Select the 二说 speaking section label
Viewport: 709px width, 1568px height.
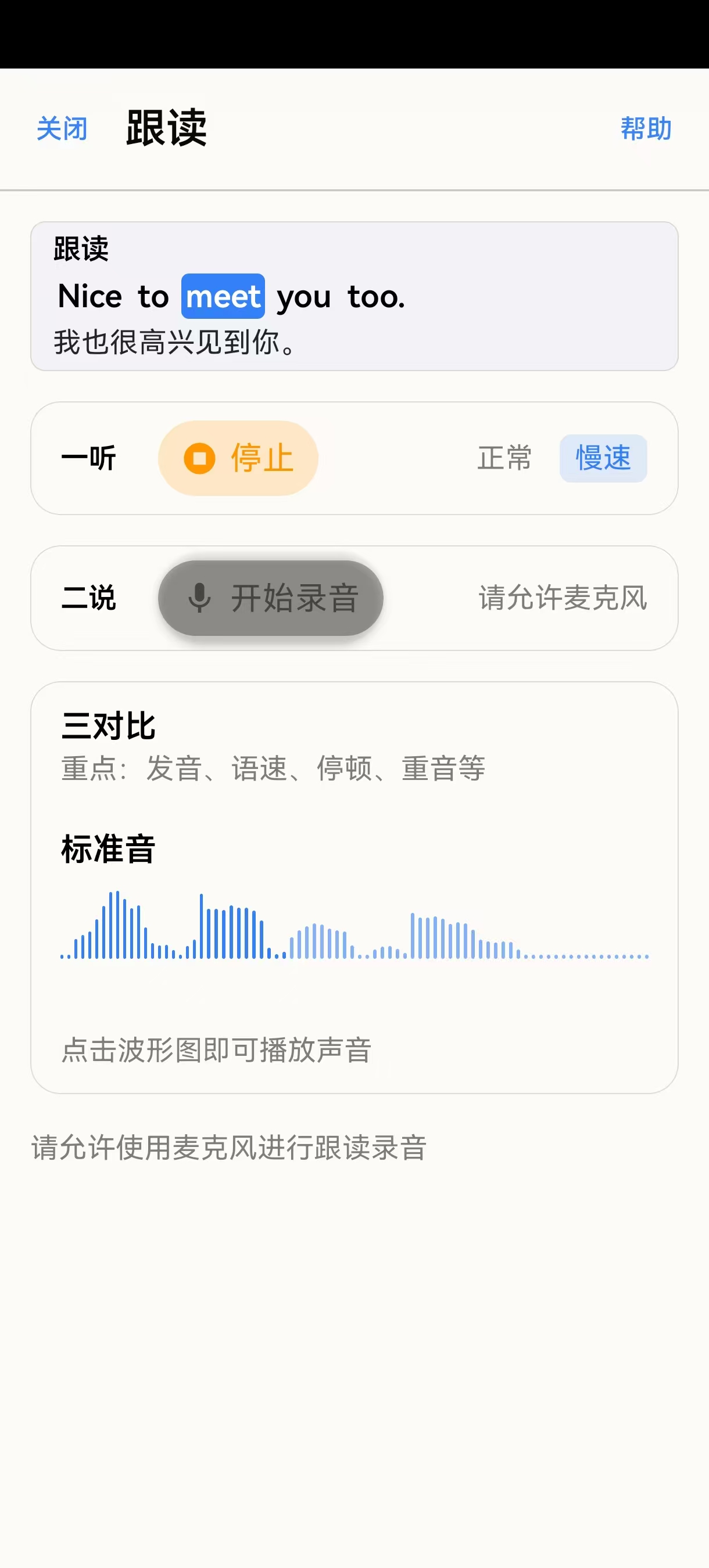pyautogui.click(x=89, y=598)
